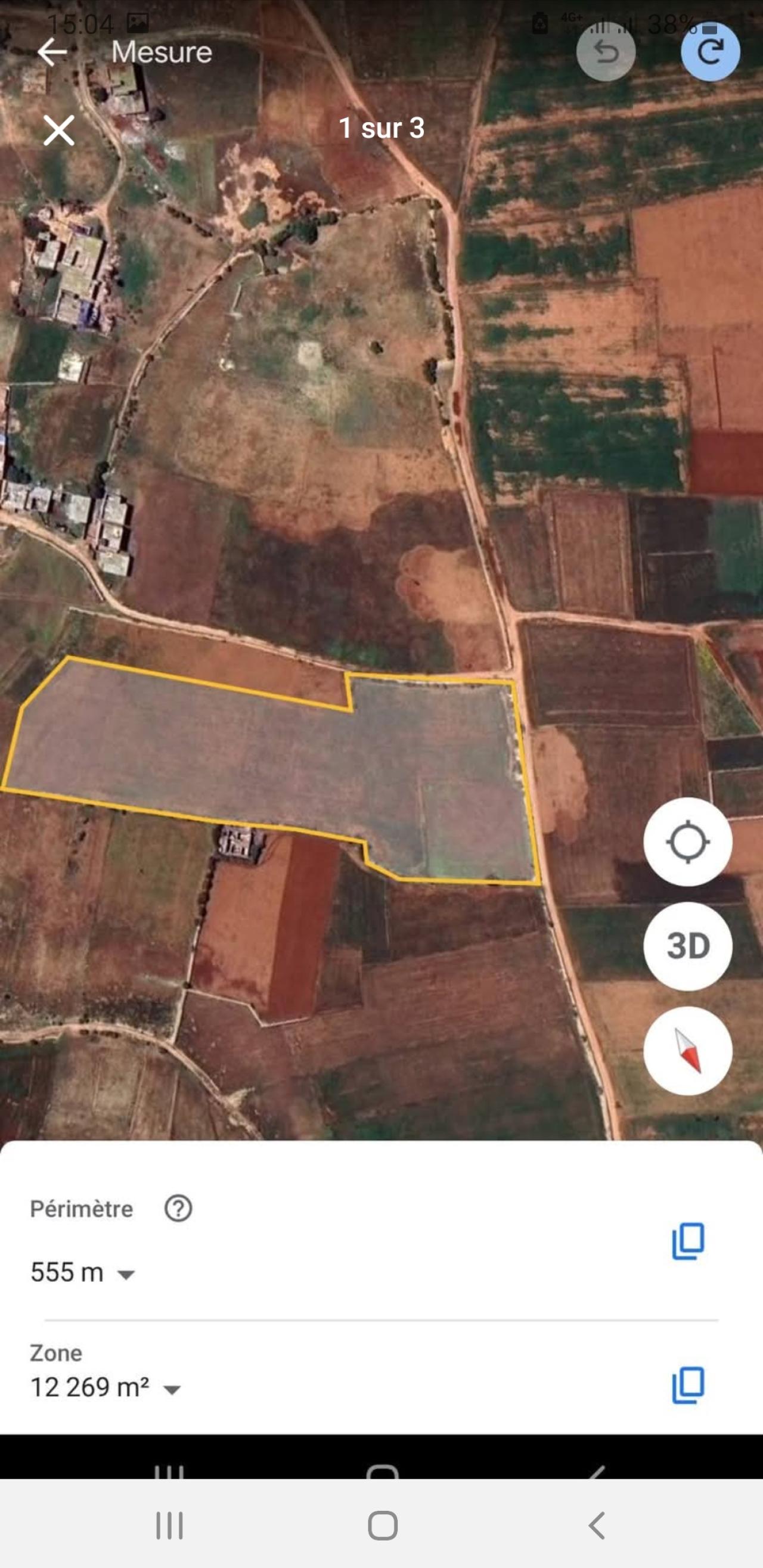Undo the last measurement point

pos(606,52)
